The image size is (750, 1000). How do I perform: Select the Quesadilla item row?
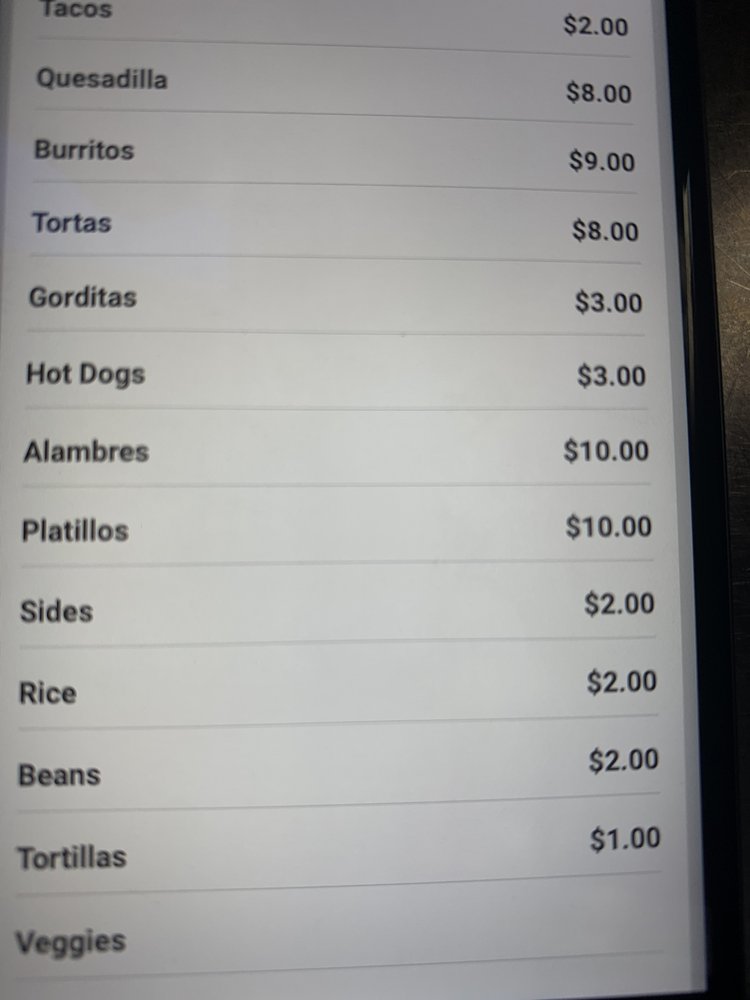(335, 83)
